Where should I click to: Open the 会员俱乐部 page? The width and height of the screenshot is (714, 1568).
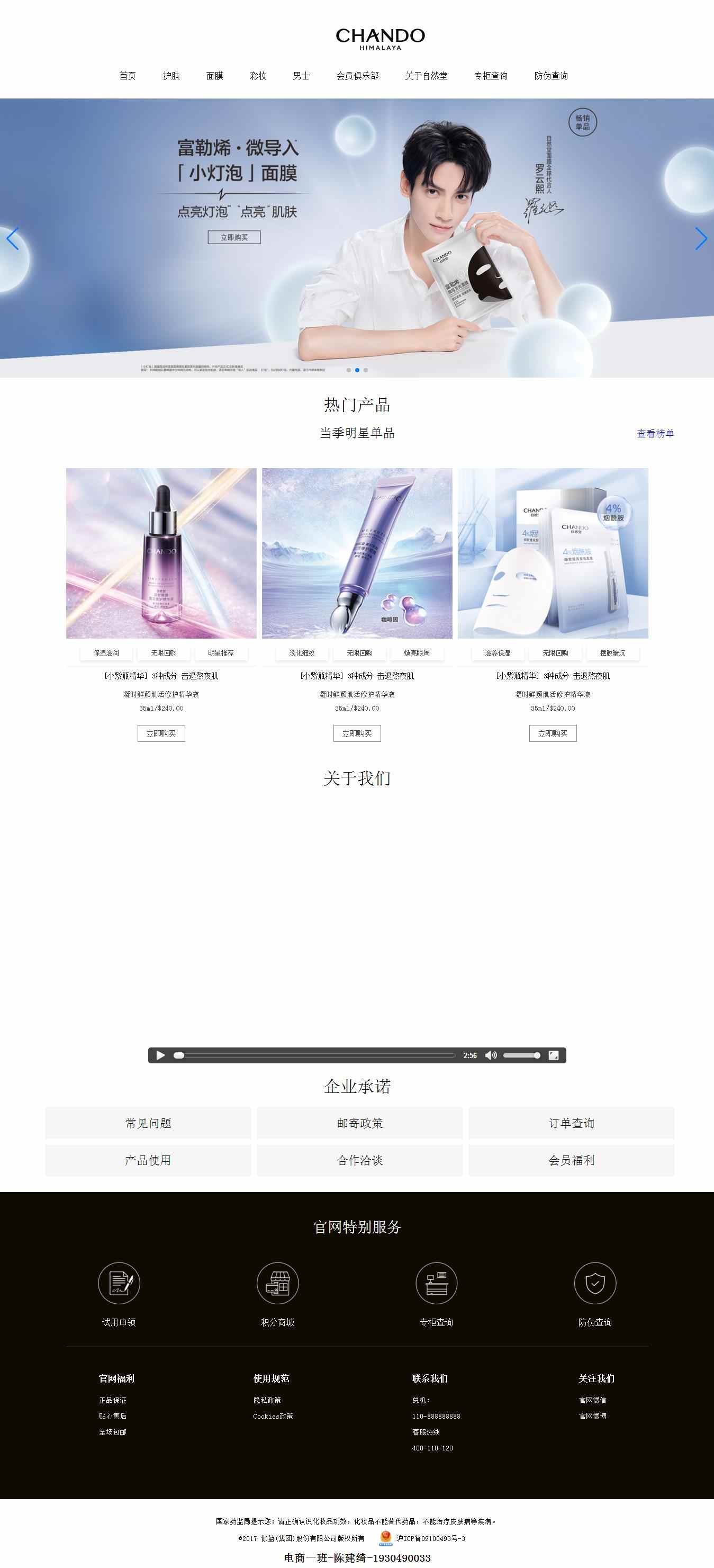pyautogui.click(x=358, y=76)
